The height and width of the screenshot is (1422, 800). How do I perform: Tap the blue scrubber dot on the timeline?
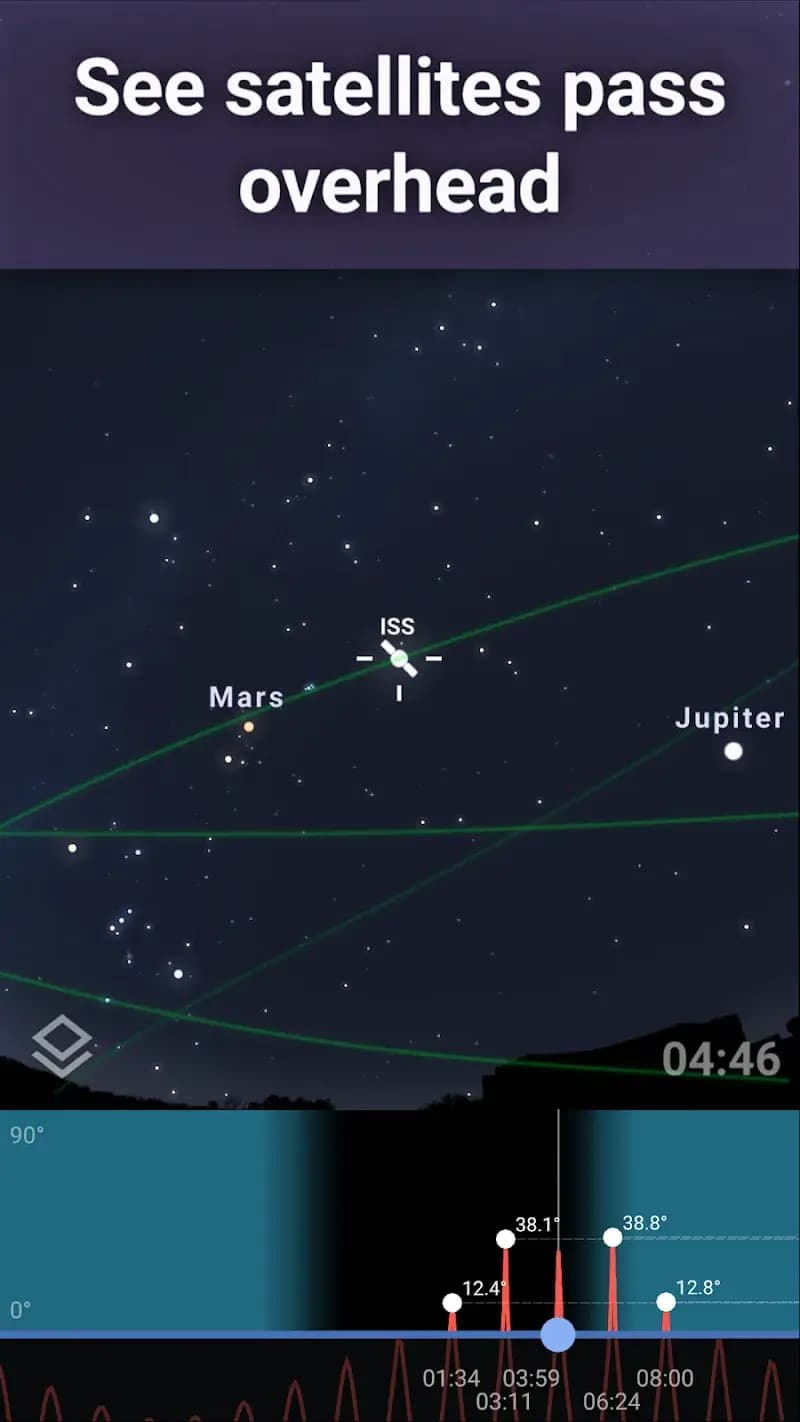tap(556, 1334)
